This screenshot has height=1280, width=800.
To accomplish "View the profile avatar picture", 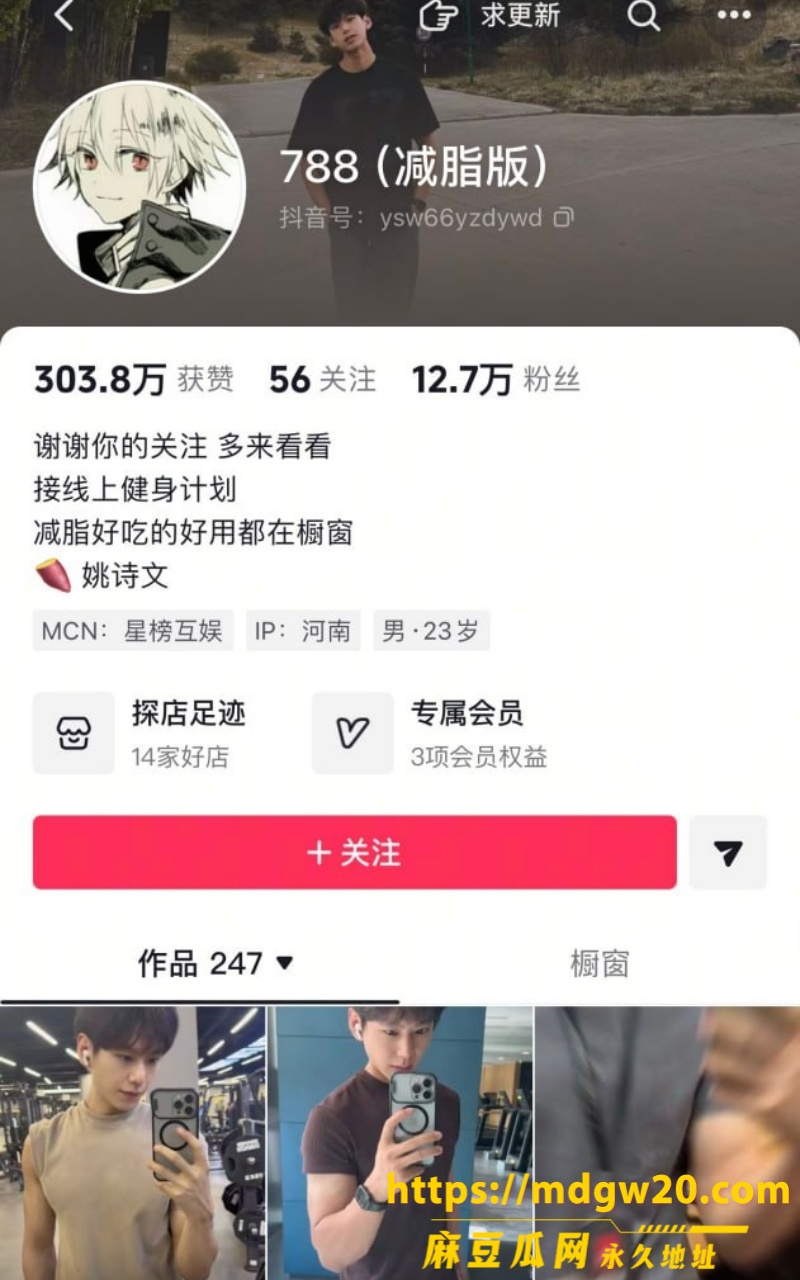I will (140, 187).
